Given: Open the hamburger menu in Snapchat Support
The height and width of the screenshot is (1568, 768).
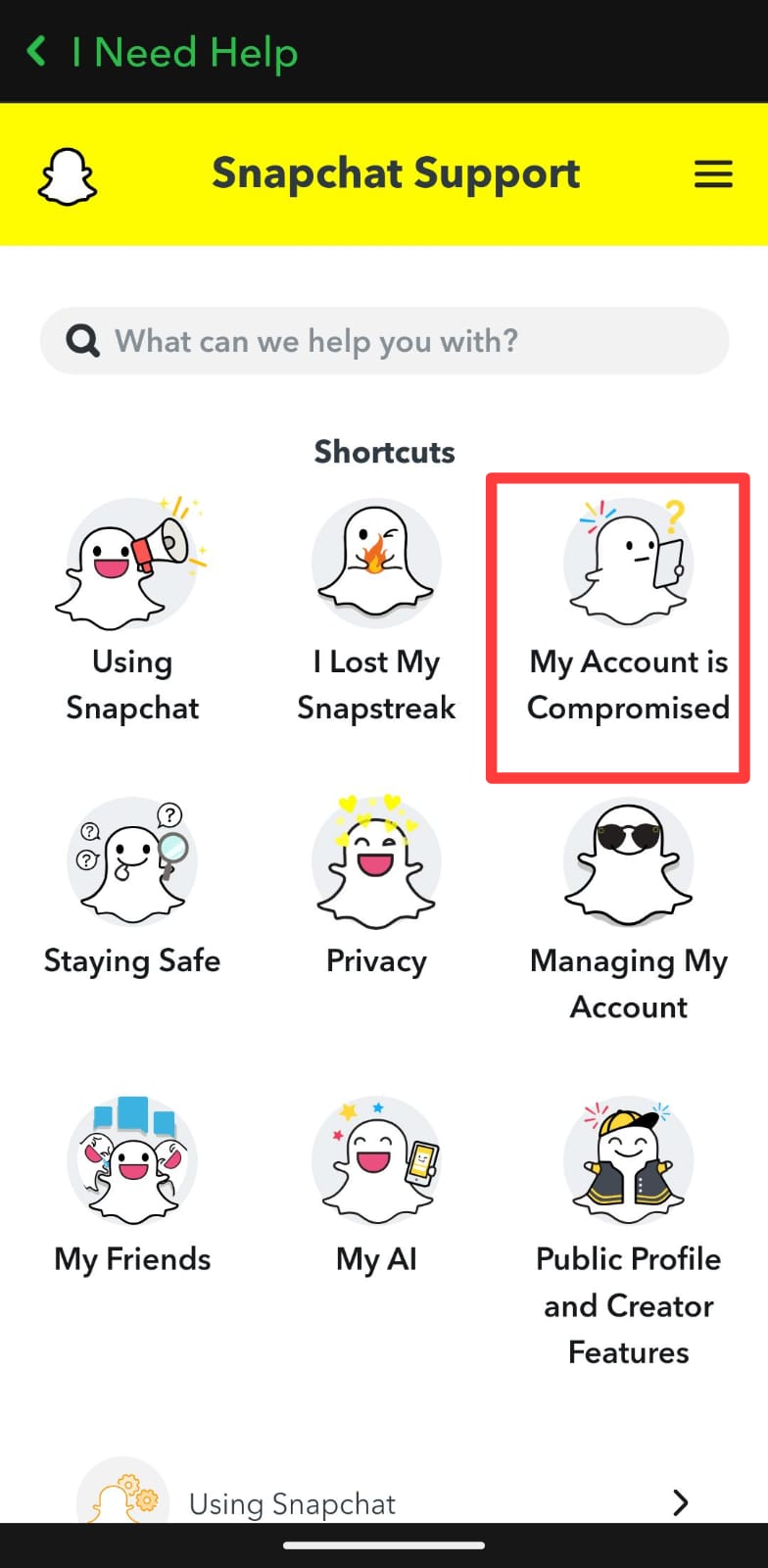Looking at the screenshot, I should pyautogui.click(x=713, y=174).
